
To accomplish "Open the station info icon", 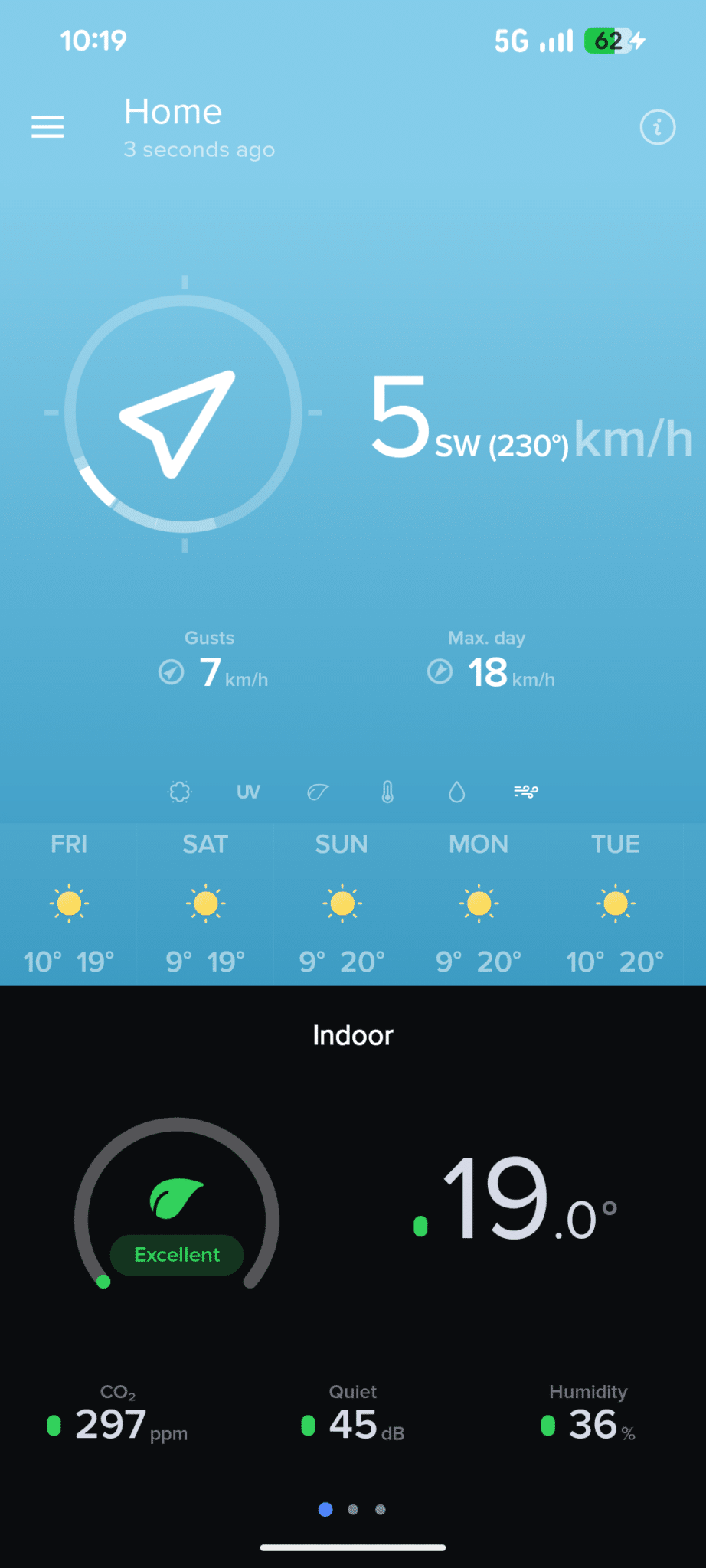I will coord(657,127).
